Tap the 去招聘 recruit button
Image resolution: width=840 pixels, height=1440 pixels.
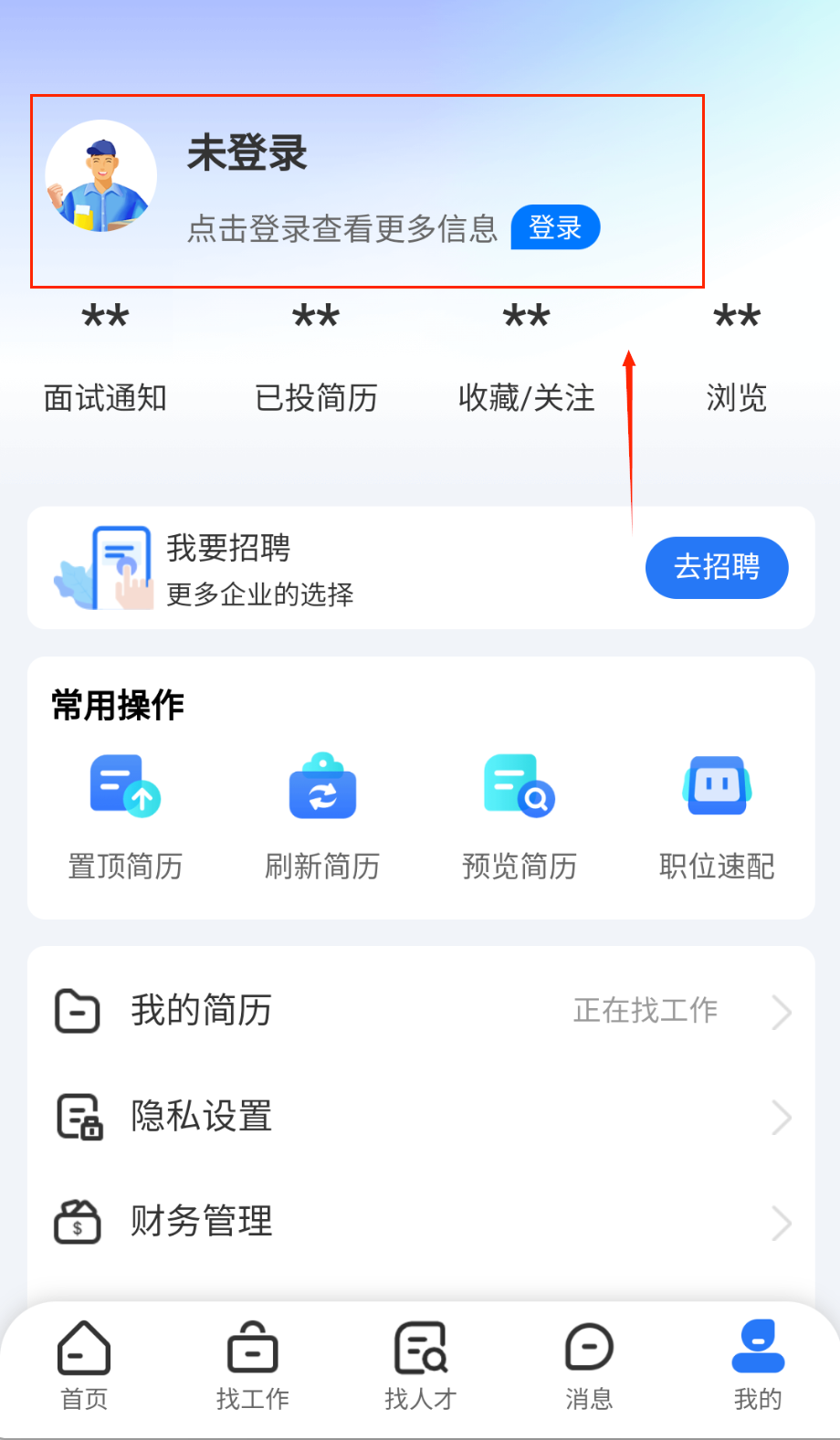click(717, 567)
